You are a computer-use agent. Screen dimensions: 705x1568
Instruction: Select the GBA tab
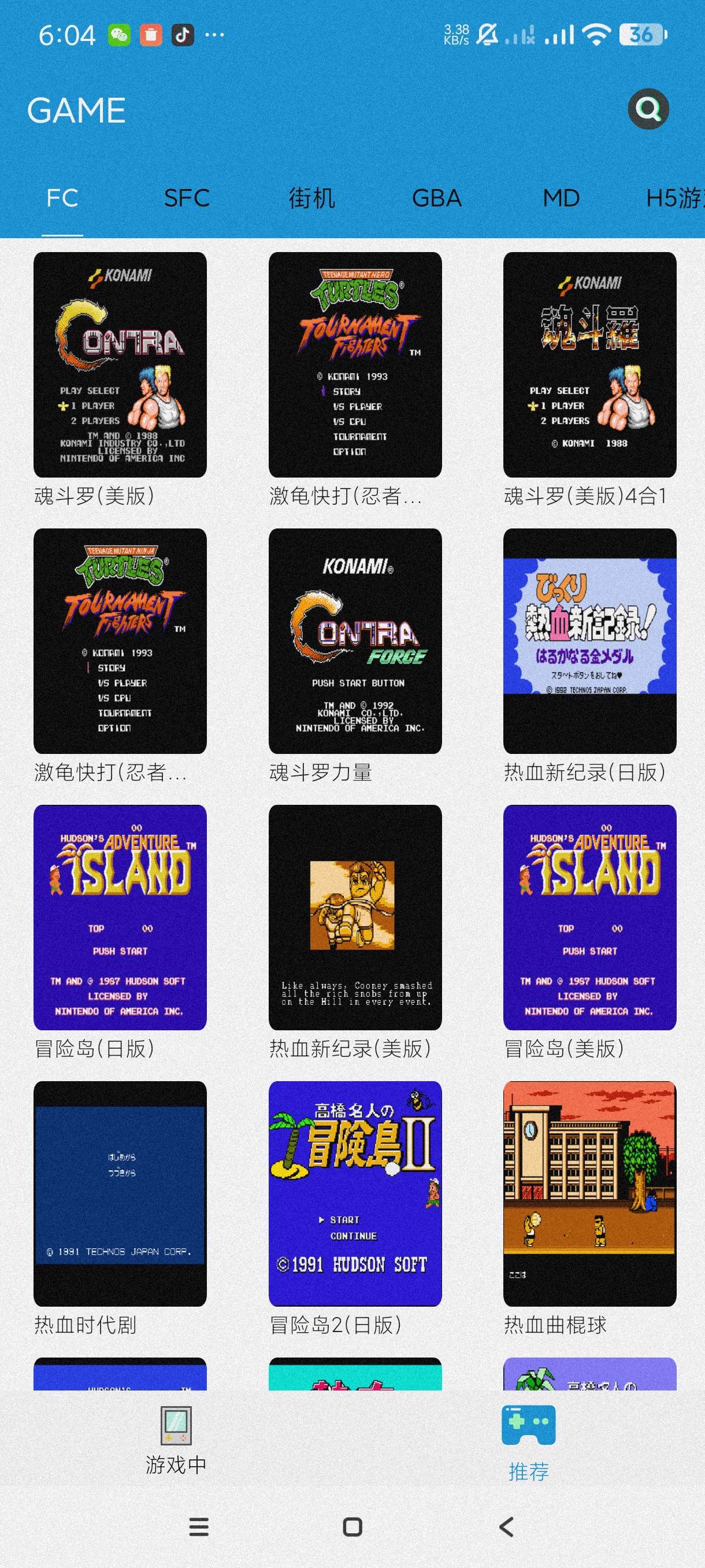point(436,198)
